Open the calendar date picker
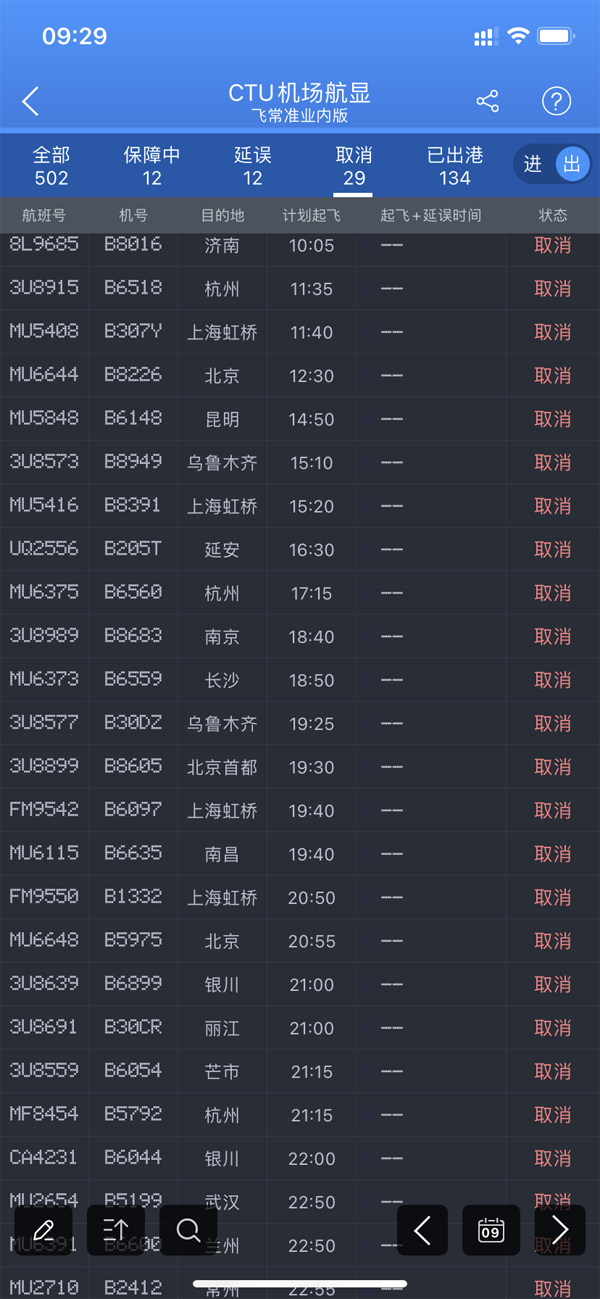 (491, 1230)
